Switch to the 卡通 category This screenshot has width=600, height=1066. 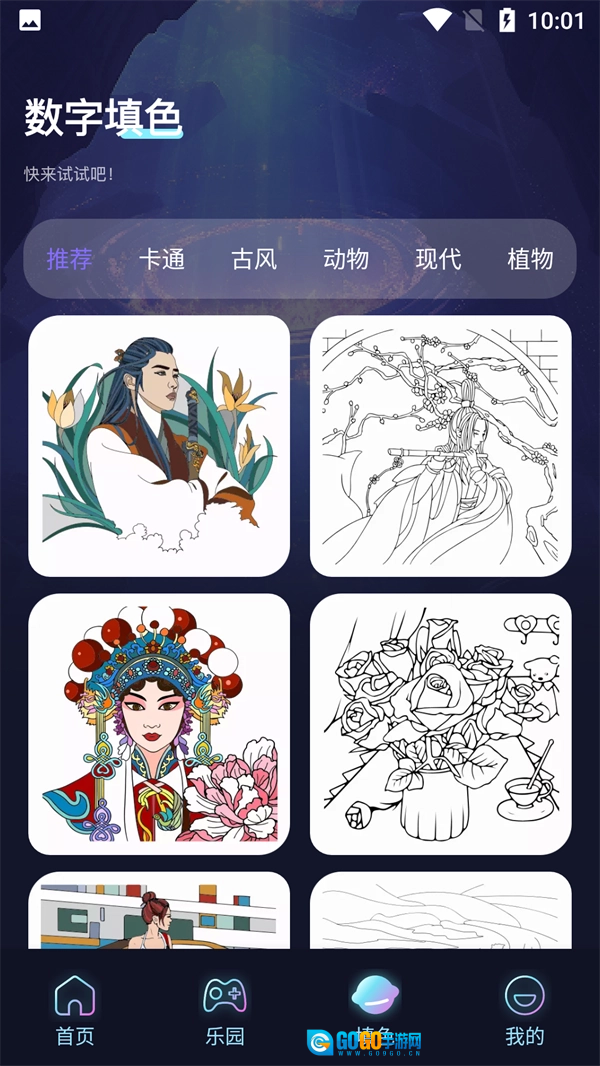161,259
